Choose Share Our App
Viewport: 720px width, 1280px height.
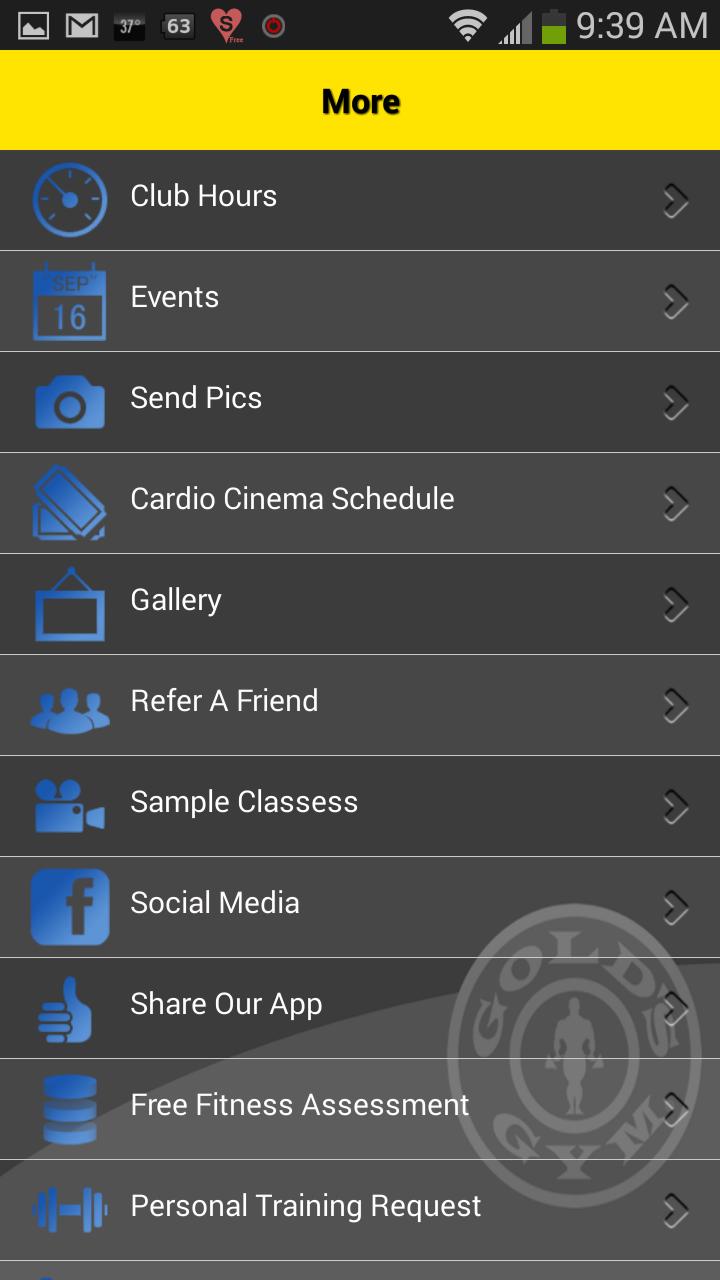(360, 1008)
